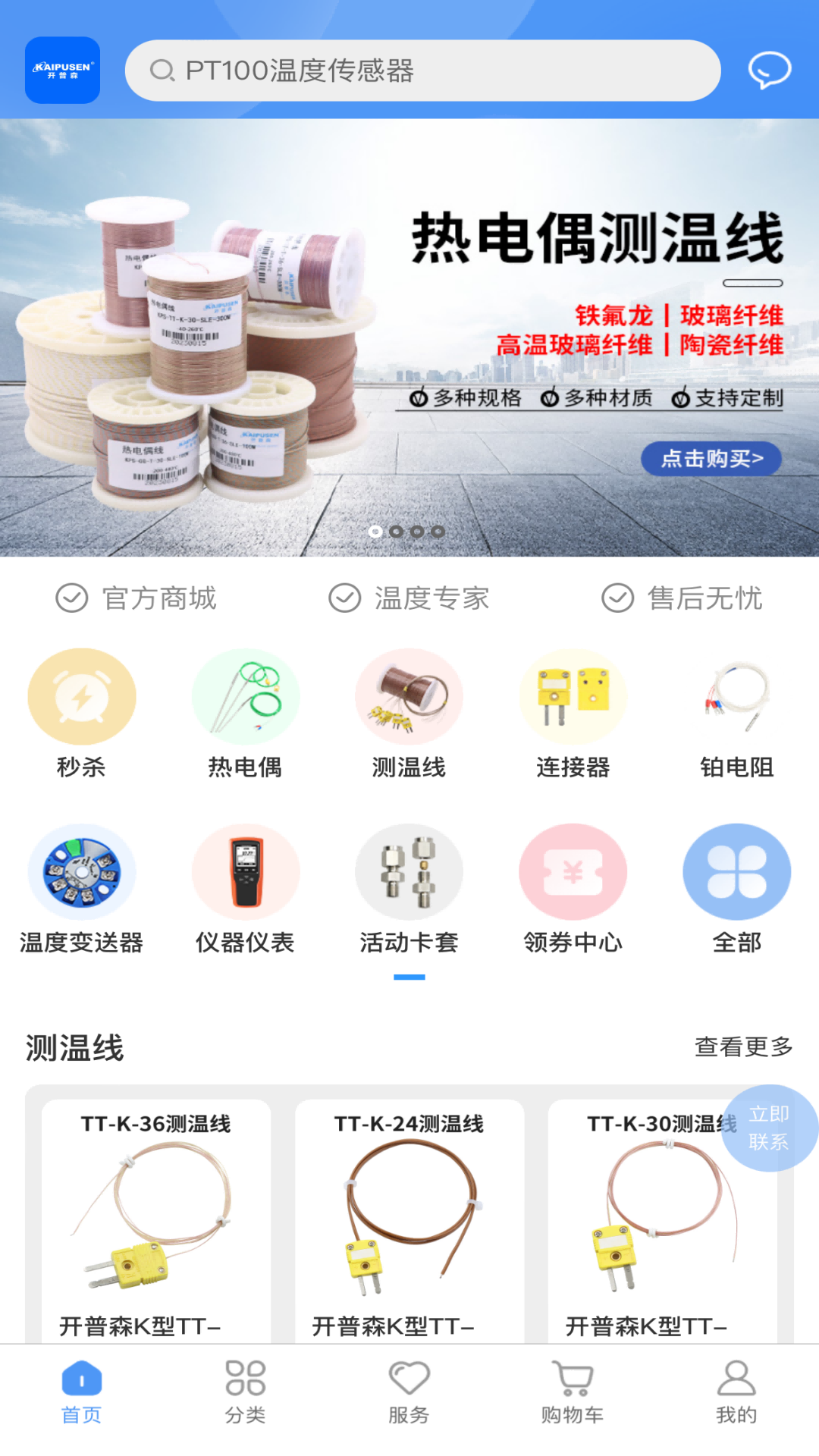The width and height of the screenshot is (819, 1456).
Task: Click the 点击购买 banner button
Action: pyautogui.click(x=711, y=458)
